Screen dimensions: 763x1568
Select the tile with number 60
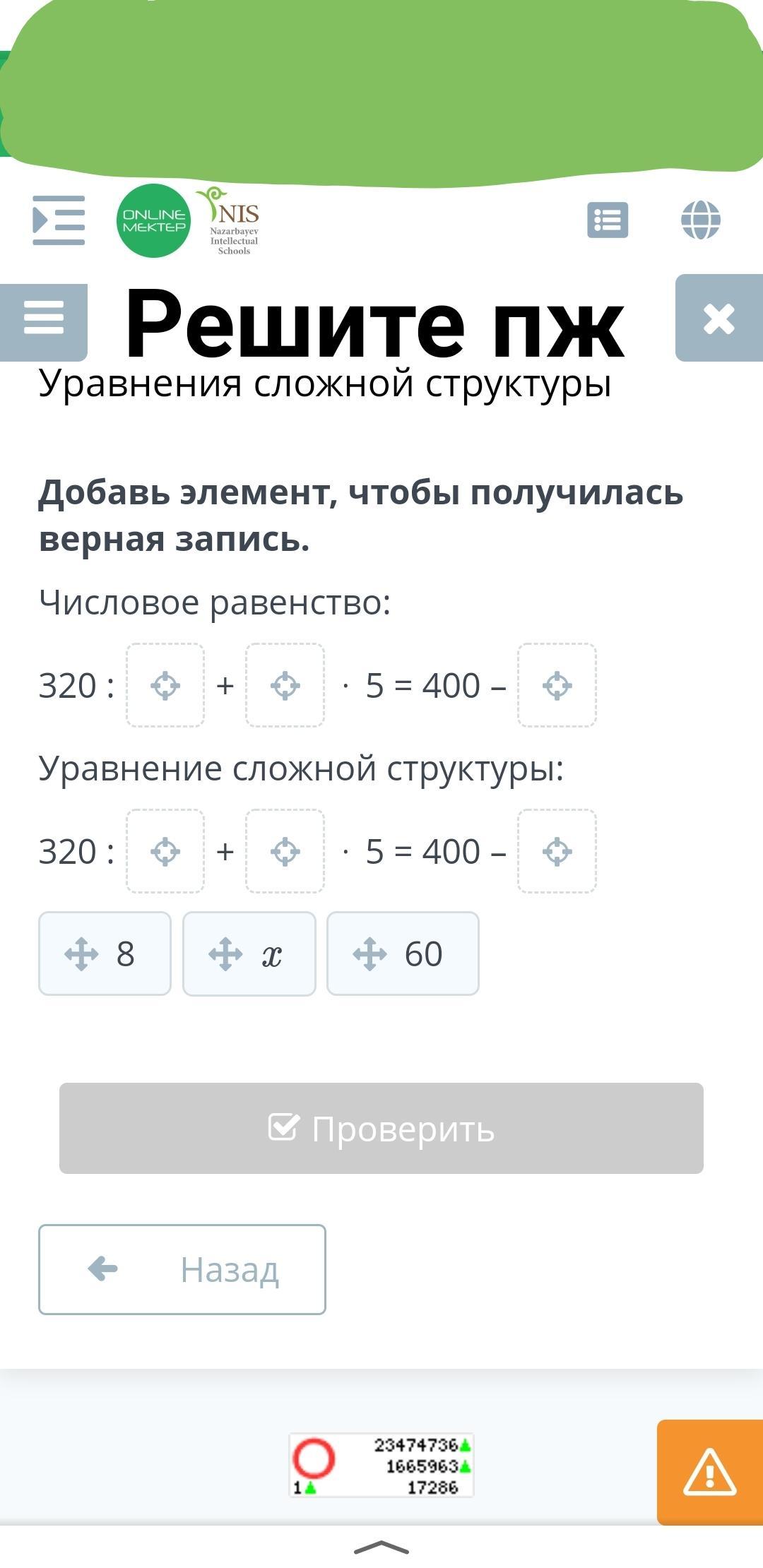(403, 954)
